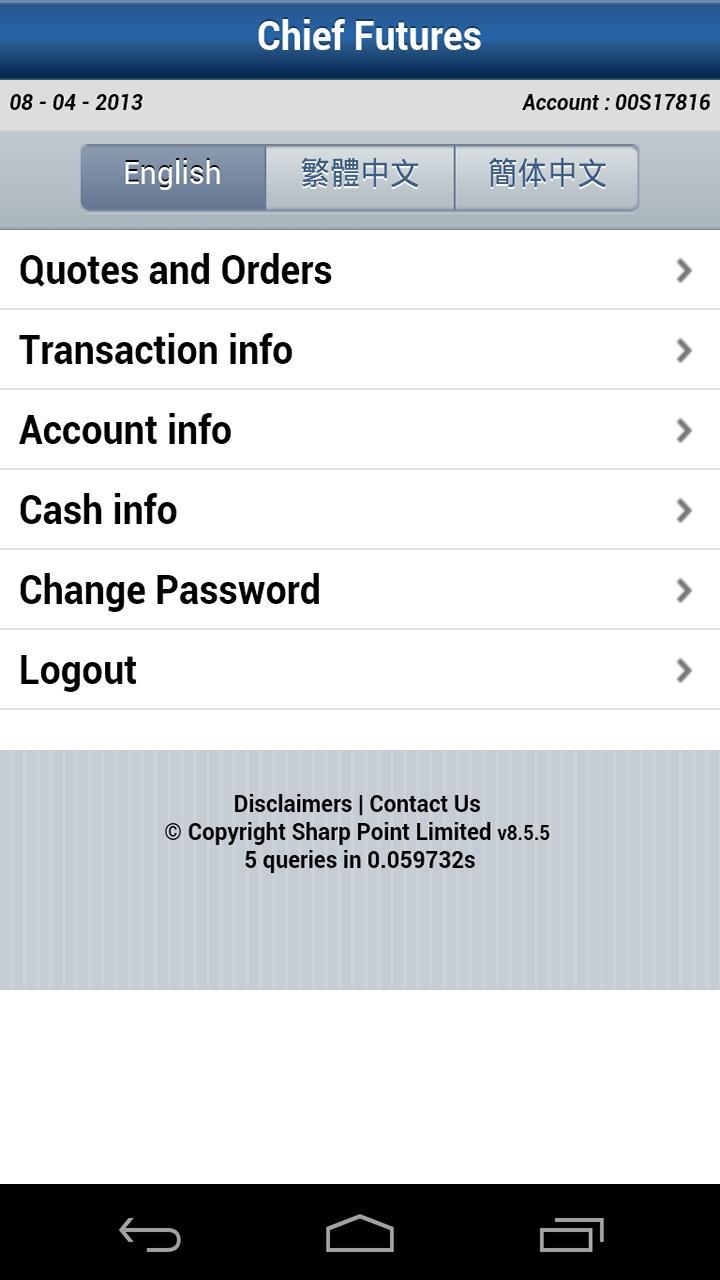Open Quotes and Orders
The width and height of the screenshot is (720, 1280).
(x=360, y=270)
